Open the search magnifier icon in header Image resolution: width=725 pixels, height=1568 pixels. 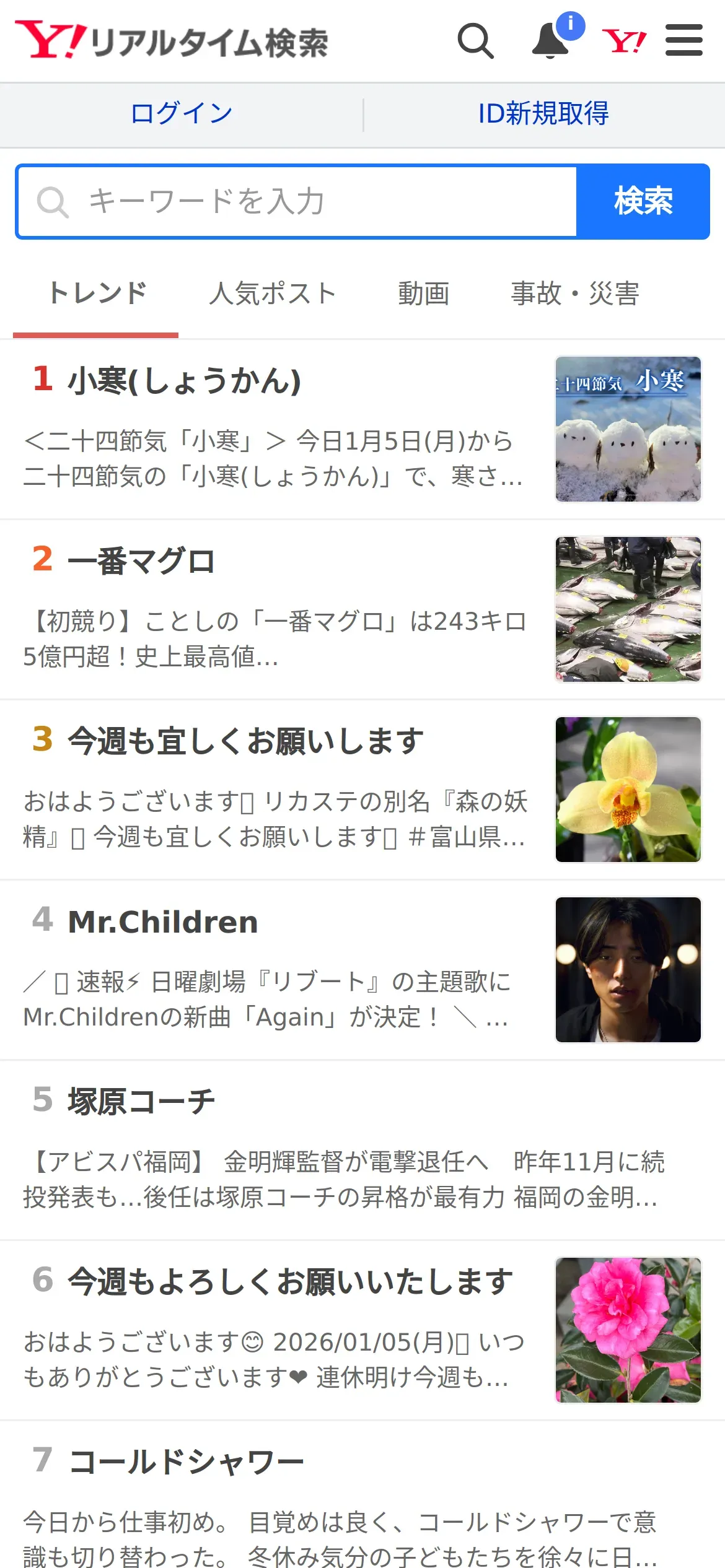475,41
